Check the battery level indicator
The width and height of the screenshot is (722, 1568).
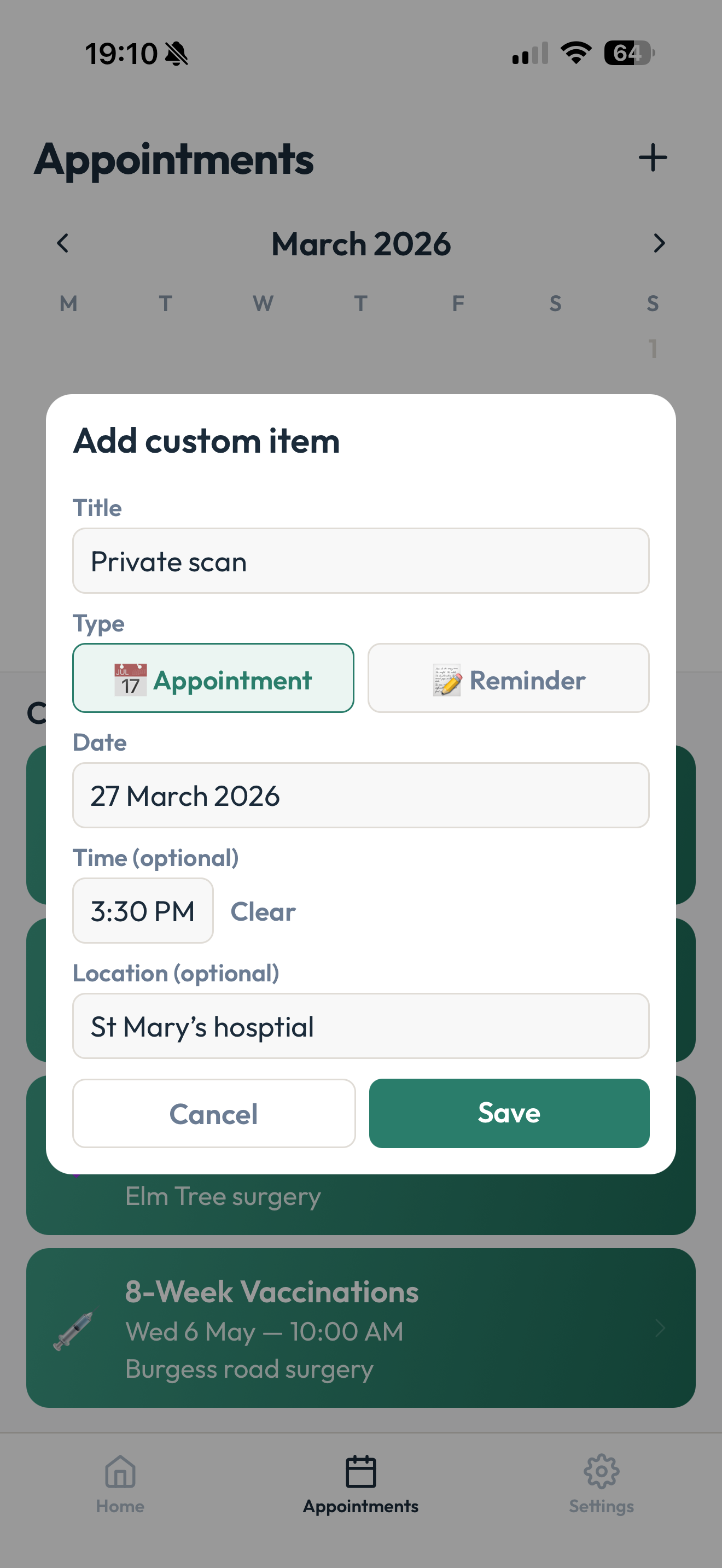coord(627,53)
